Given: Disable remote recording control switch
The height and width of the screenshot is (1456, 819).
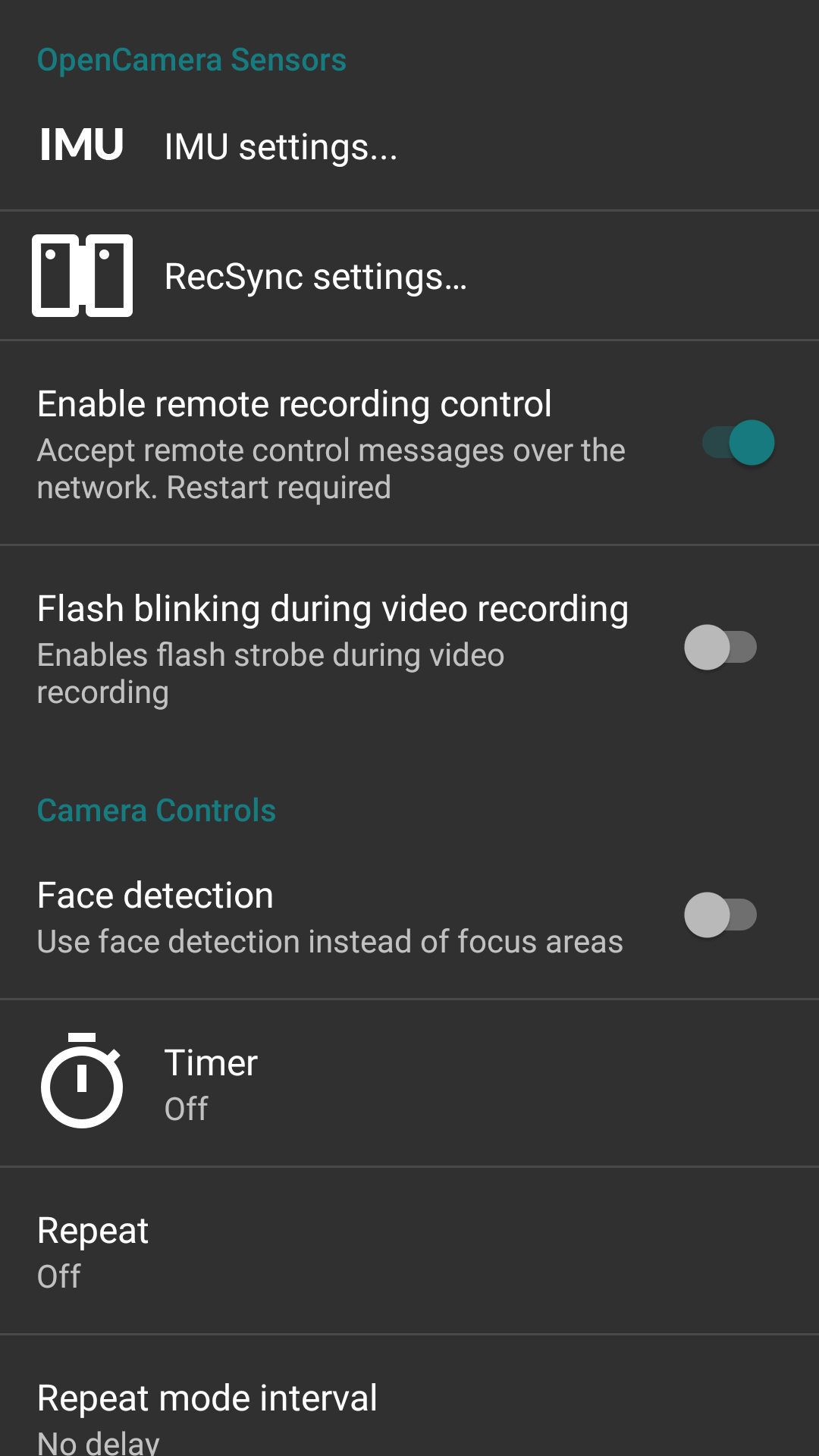Looking at the screenshot, I should (x=738, y=443).
